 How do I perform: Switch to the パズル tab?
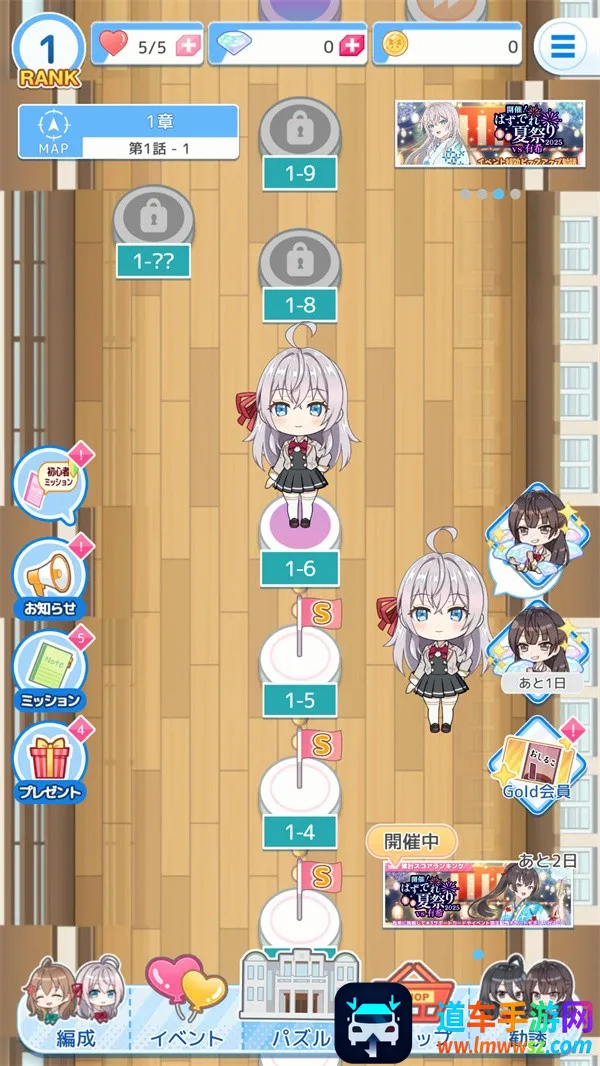point(298,1010)
